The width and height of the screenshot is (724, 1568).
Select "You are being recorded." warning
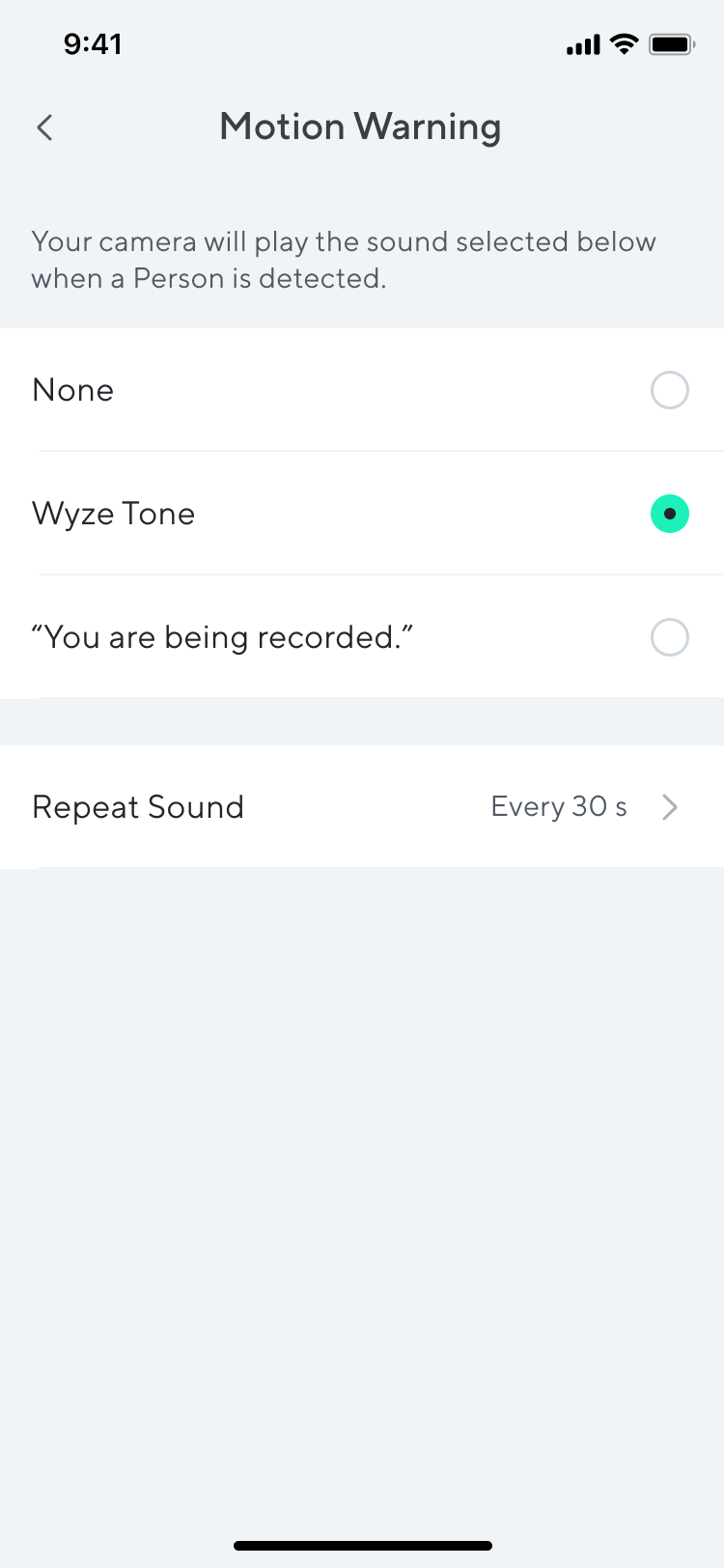362,637
